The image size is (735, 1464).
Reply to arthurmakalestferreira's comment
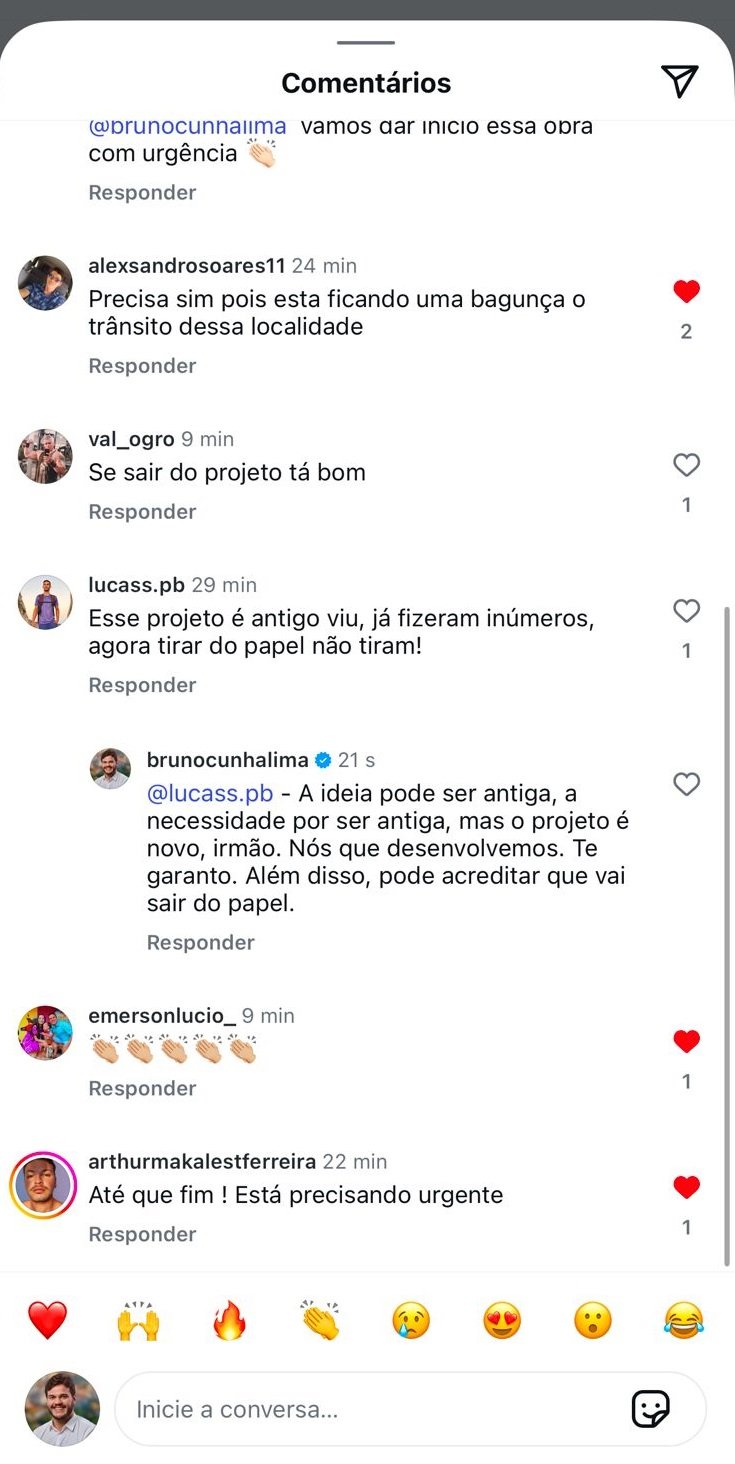[x=142, y=1234]
